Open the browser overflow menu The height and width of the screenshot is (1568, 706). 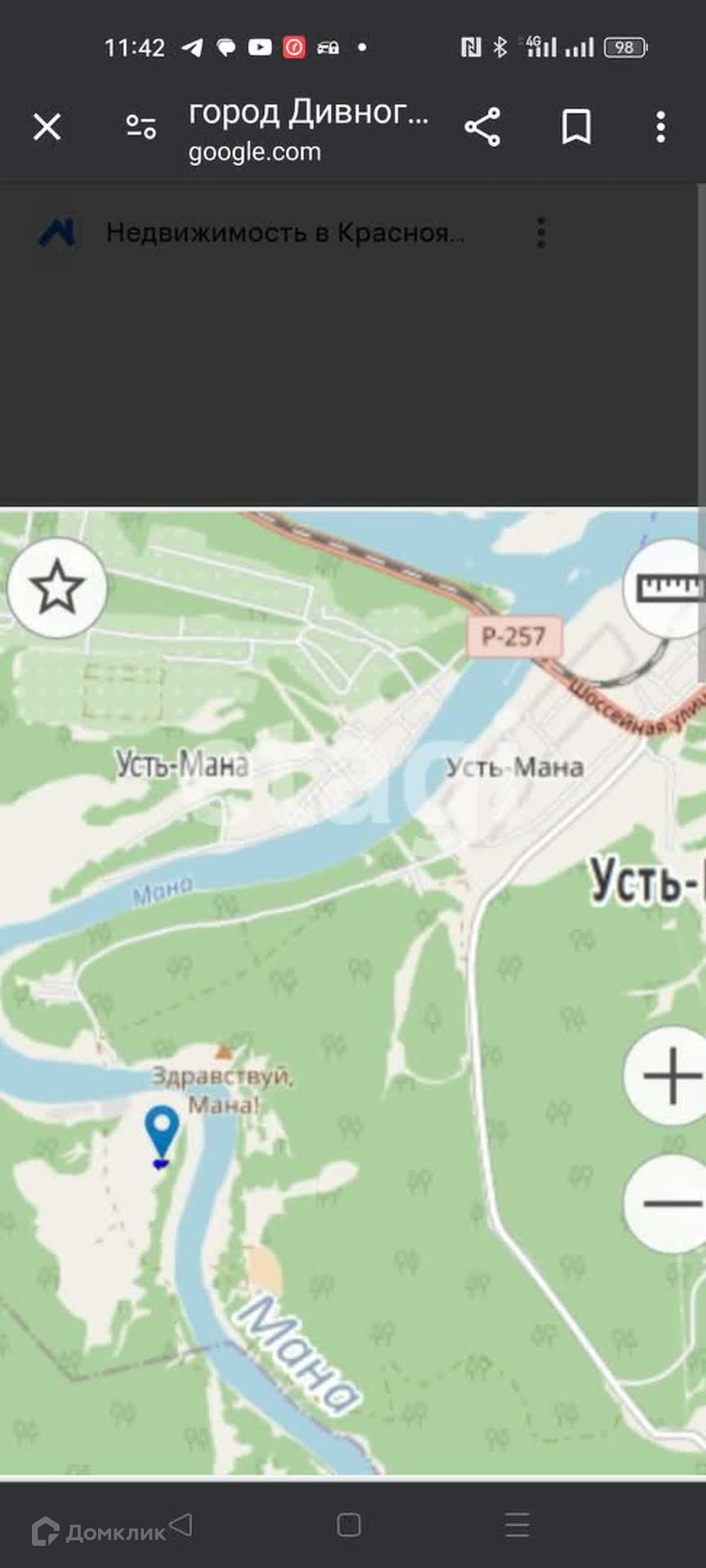pos(660,127)
